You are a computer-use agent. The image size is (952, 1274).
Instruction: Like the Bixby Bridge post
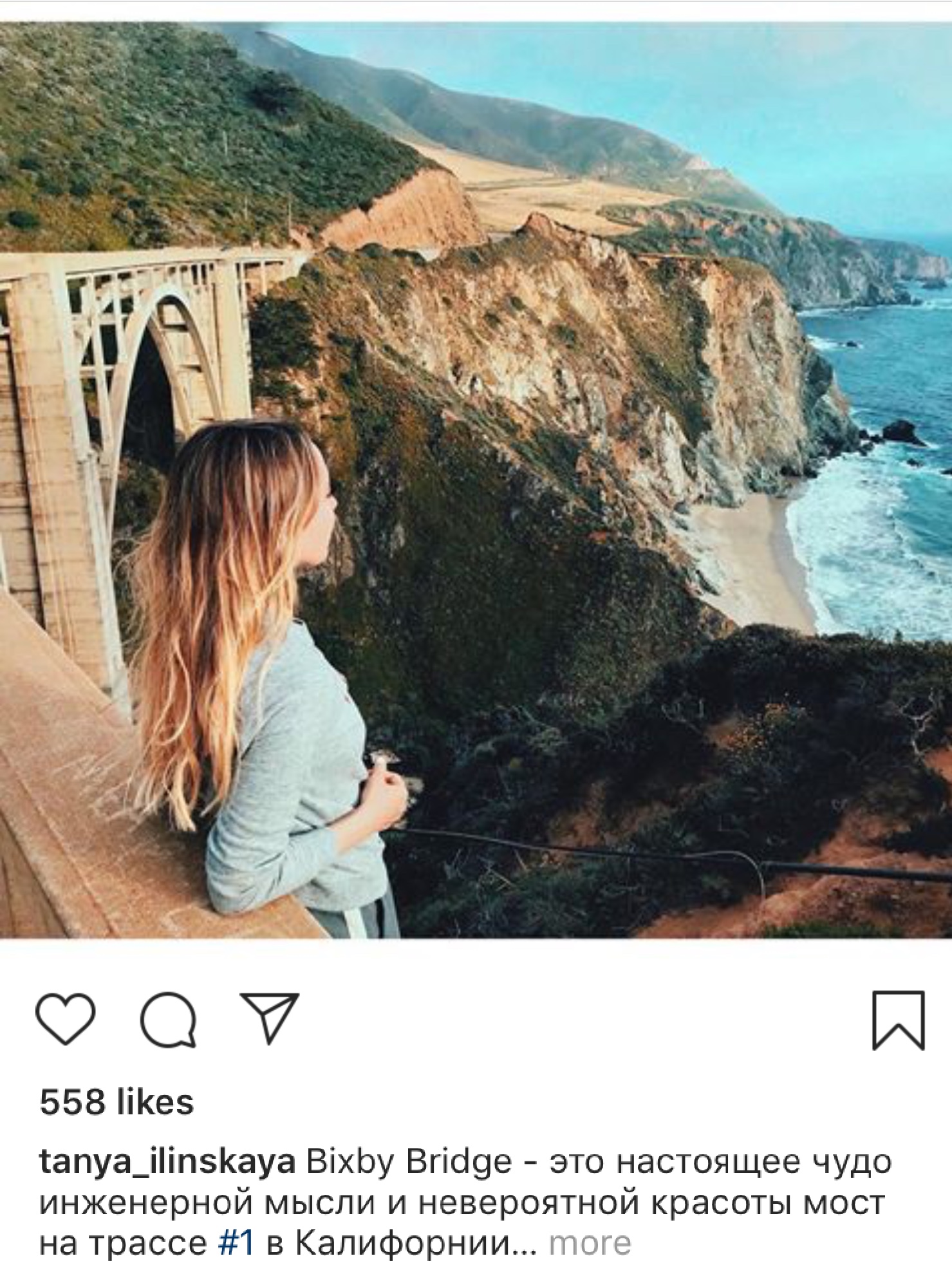point(65,1020)
